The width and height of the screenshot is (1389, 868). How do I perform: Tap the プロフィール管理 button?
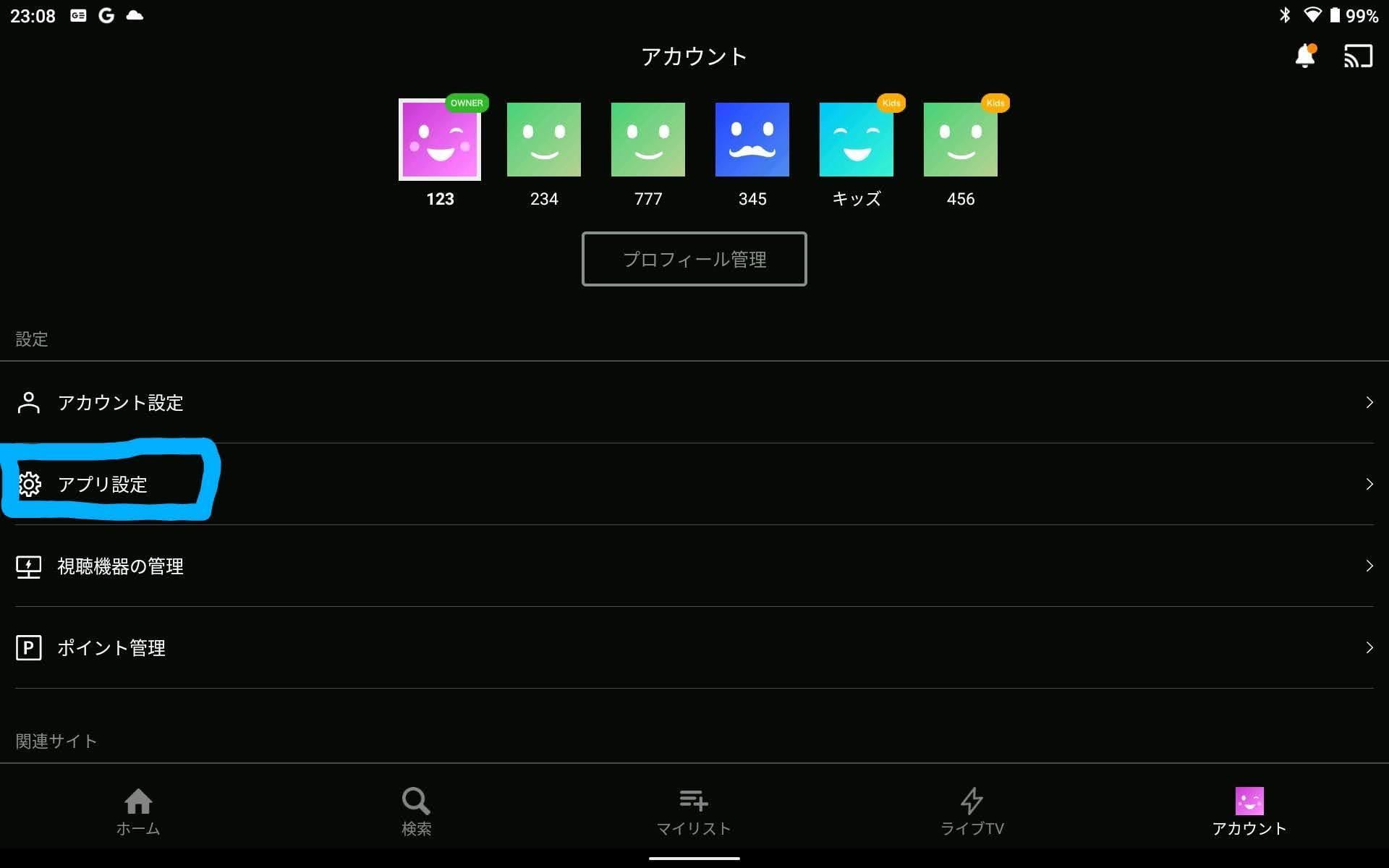694,259
